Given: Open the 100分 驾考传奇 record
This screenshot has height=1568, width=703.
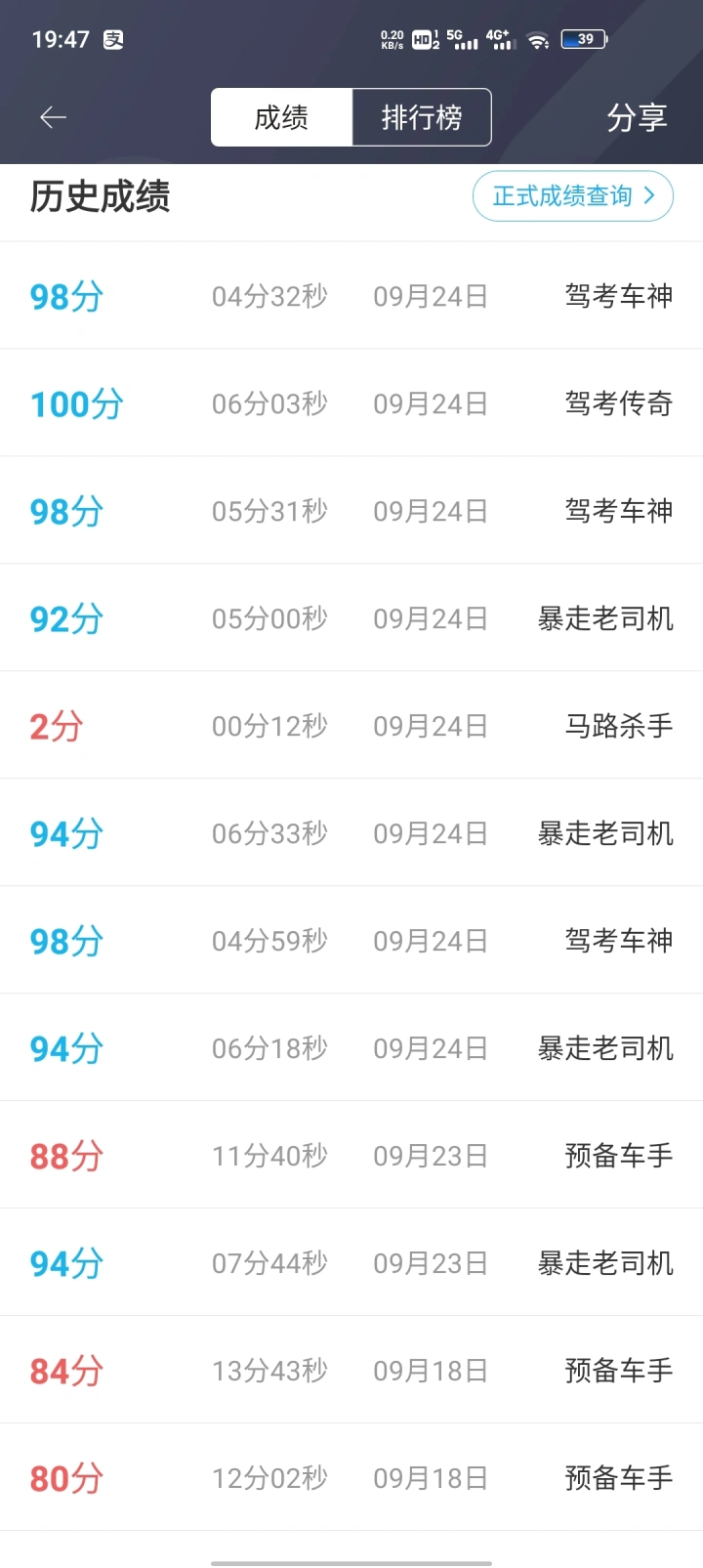Looking at the screenshot, I should [351, 403].
